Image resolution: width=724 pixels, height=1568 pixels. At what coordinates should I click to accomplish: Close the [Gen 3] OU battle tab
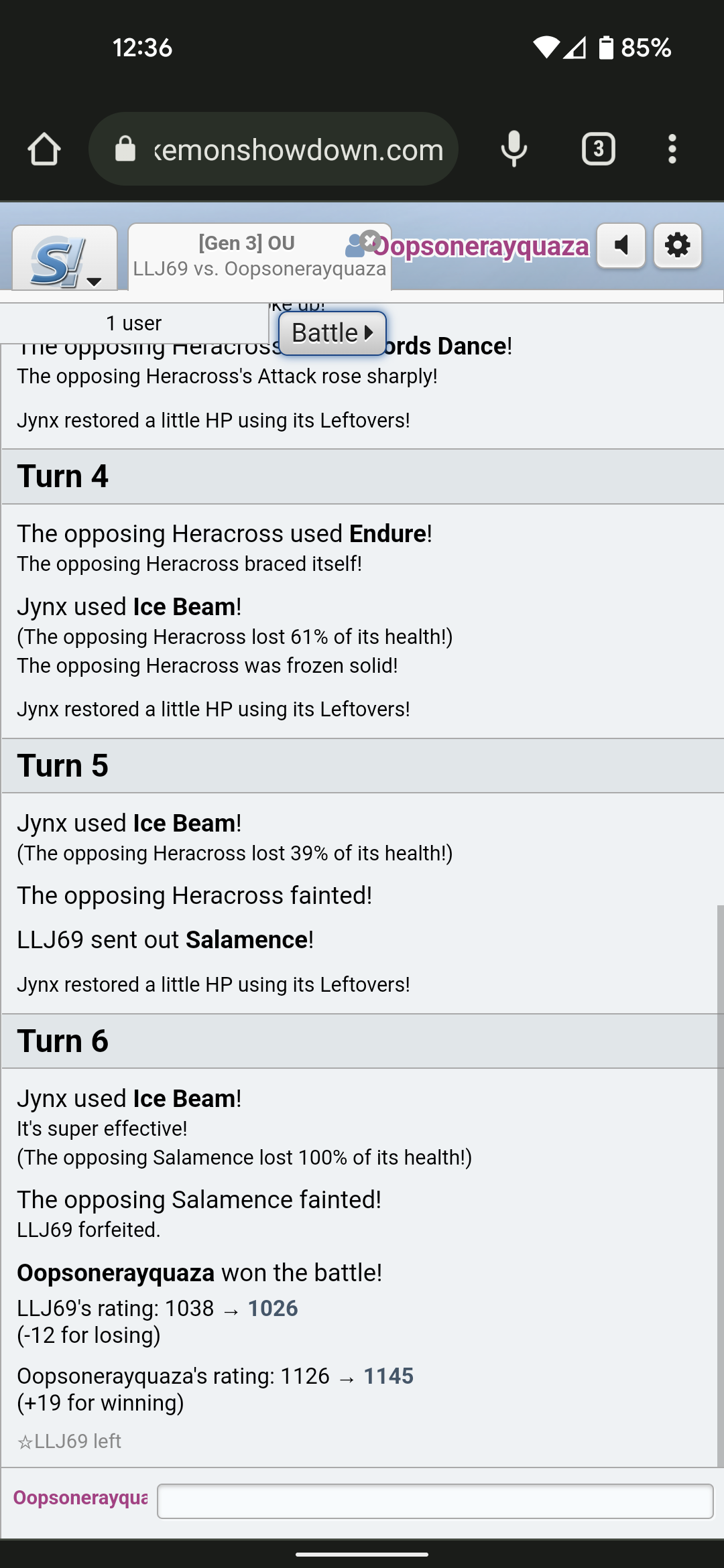tap(370, 240)
